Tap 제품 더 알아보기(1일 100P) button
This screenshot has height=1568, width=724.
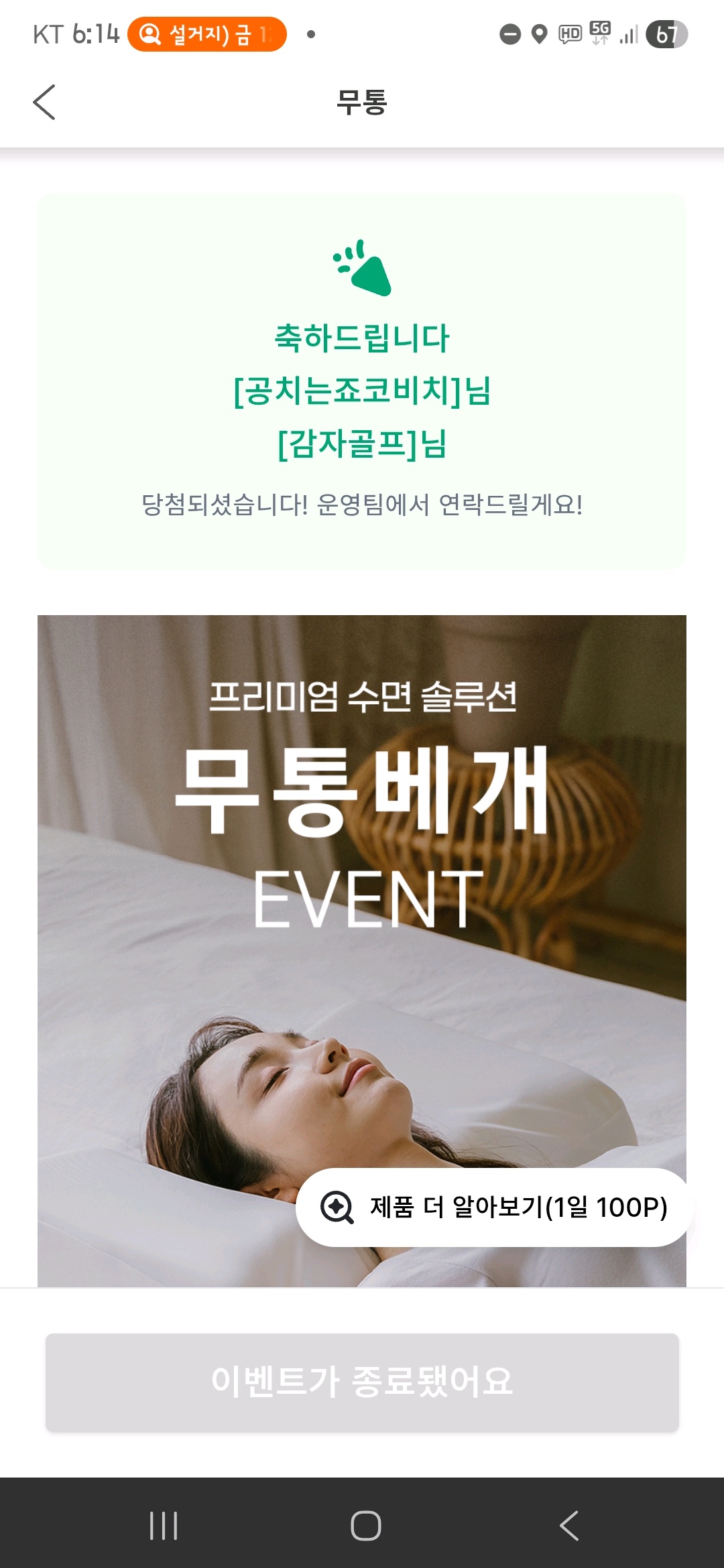[494, 1207]
